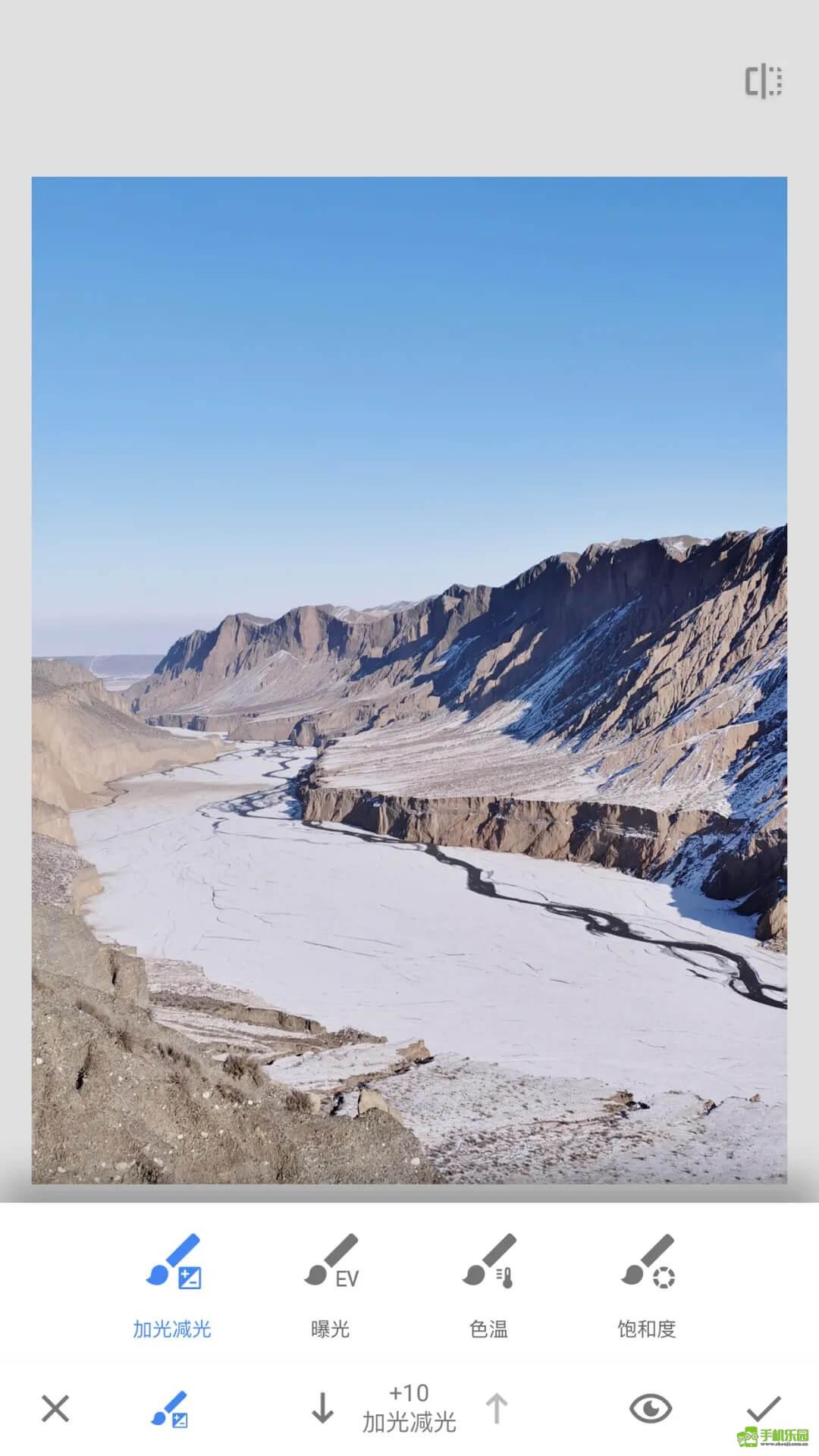
Task: Open the brush type selector icon
Action: click(170, 1408)
